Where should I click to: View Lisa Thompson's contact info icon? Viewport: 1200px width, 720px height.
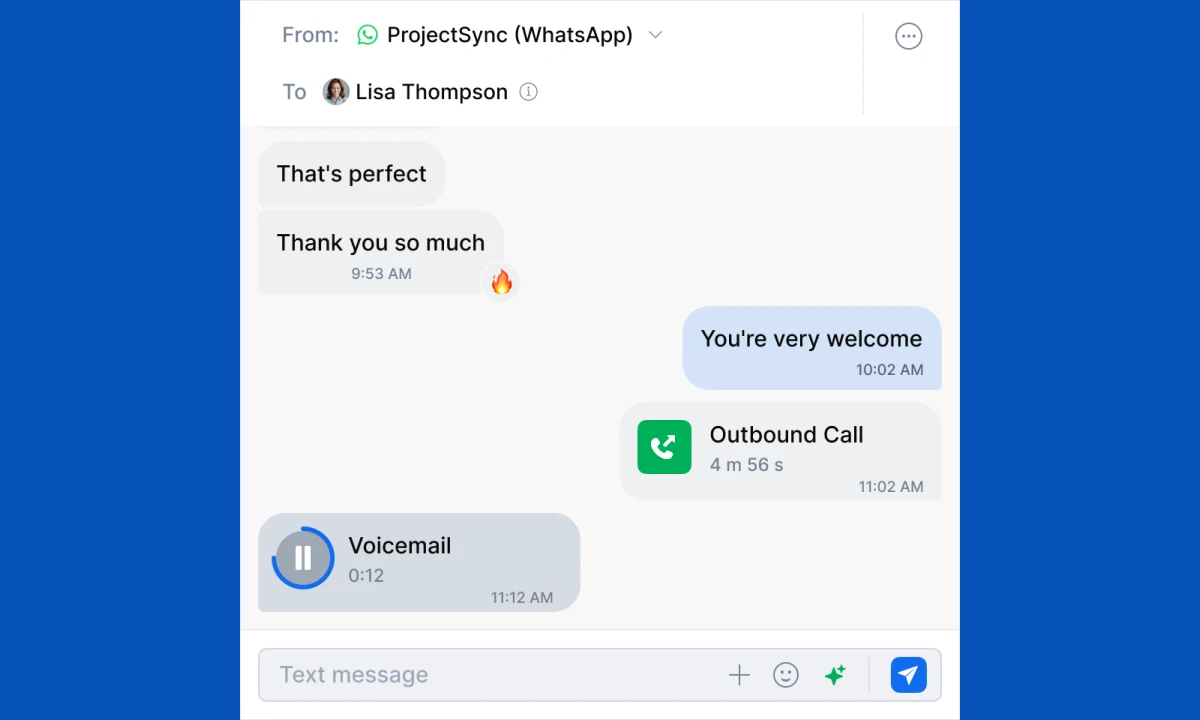click(529, 92)
